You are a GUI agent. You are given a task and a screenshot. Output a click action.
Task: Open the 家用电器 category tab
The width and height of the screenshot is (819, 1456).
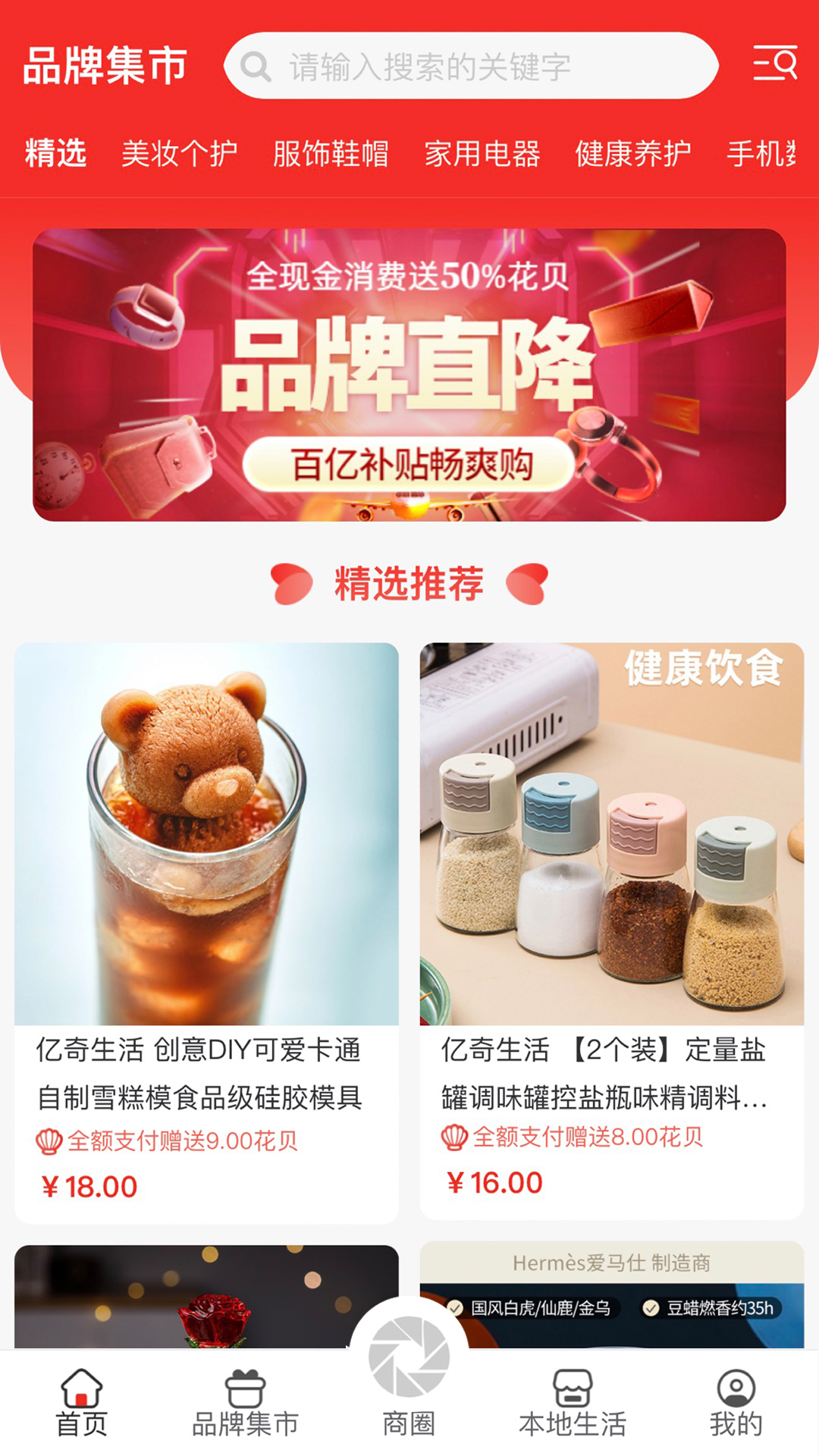pyautogui.click(x=482, y=153)
